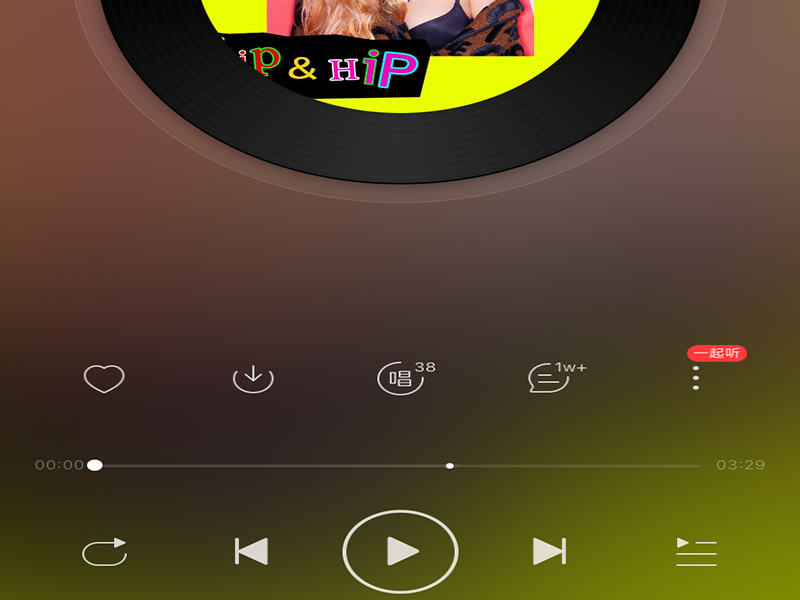Open the sing karaoke feature
Screen dimensions: 800x600
(x=400, y=378)
